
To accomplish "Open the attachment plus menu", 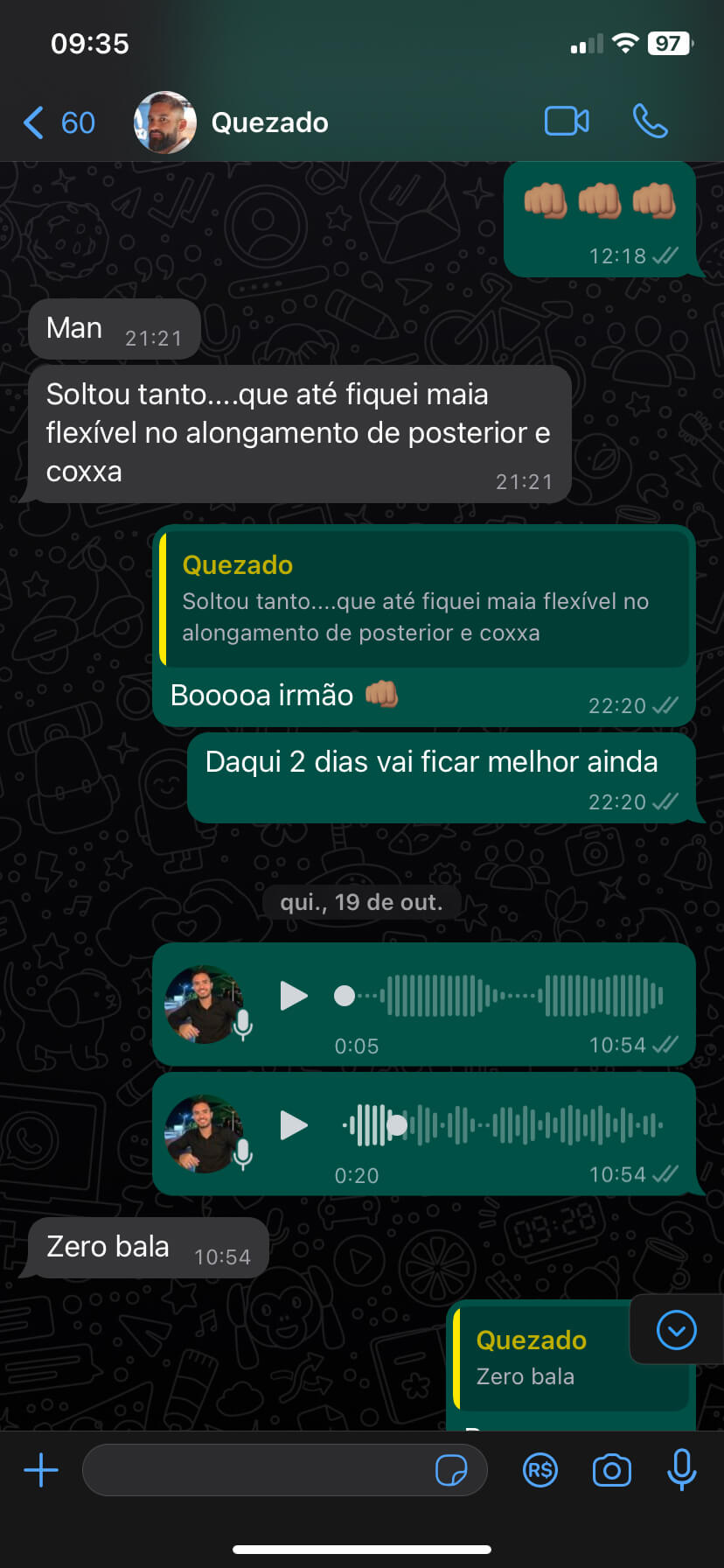I will [x=41, y=1470].
